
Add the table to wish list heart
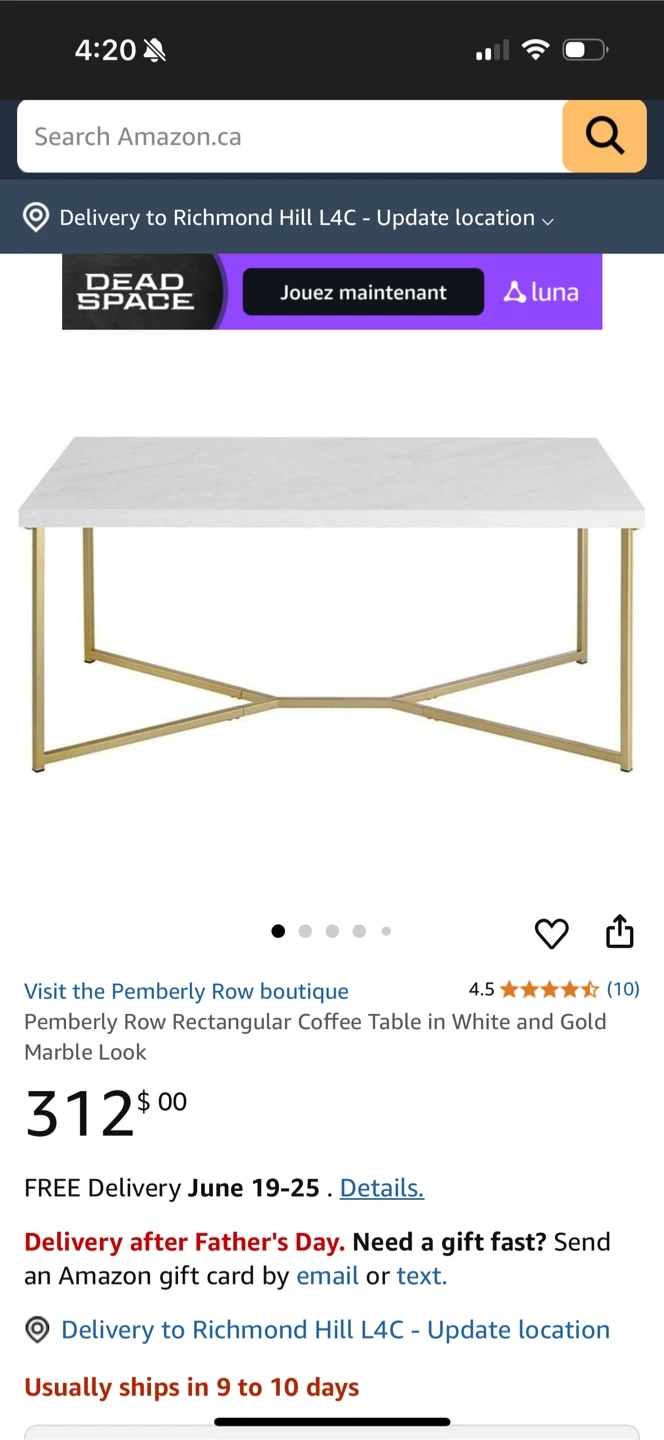click(x=551, y=933)
